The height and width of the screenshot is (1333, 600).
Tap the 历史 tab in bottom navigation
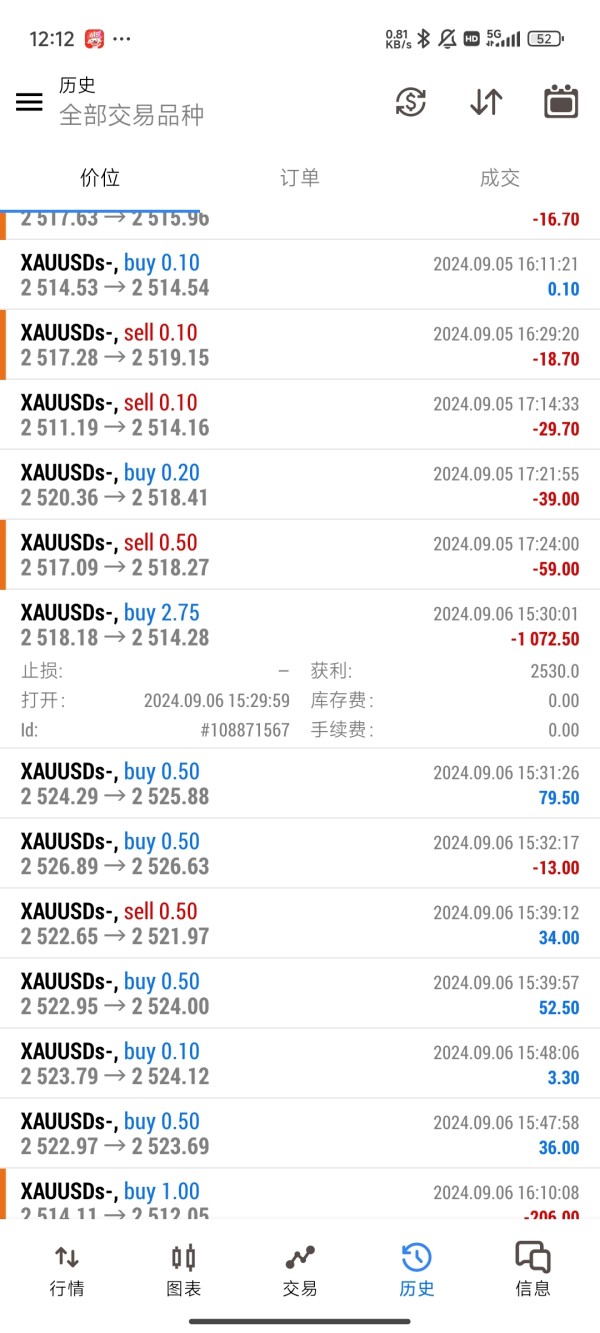pos(416,1271)
